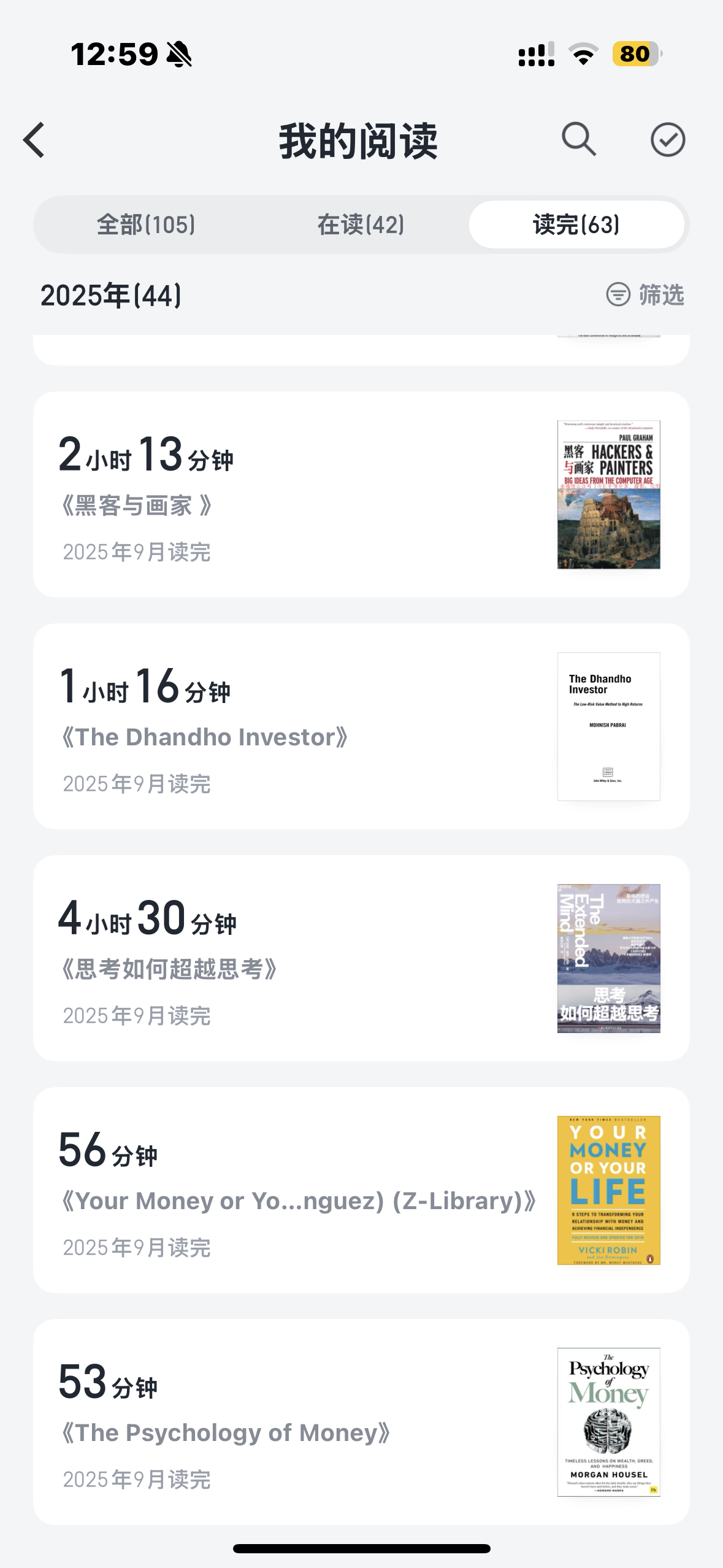Switch to the 全部(105) tab
This screenshot has height=1568, width=723.
click(146, 225)
